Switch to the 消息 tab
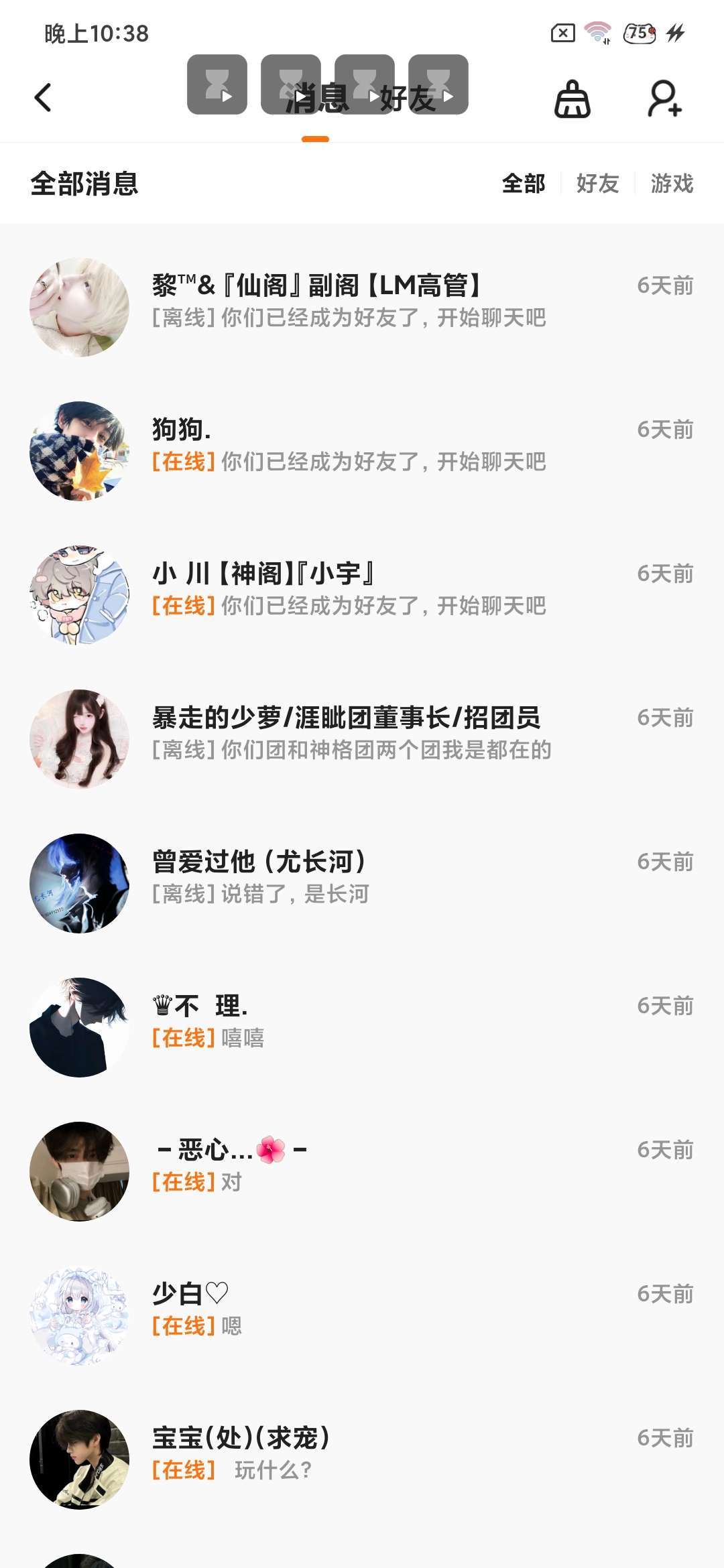The image size is (724, 1568). tap(316, 99)
